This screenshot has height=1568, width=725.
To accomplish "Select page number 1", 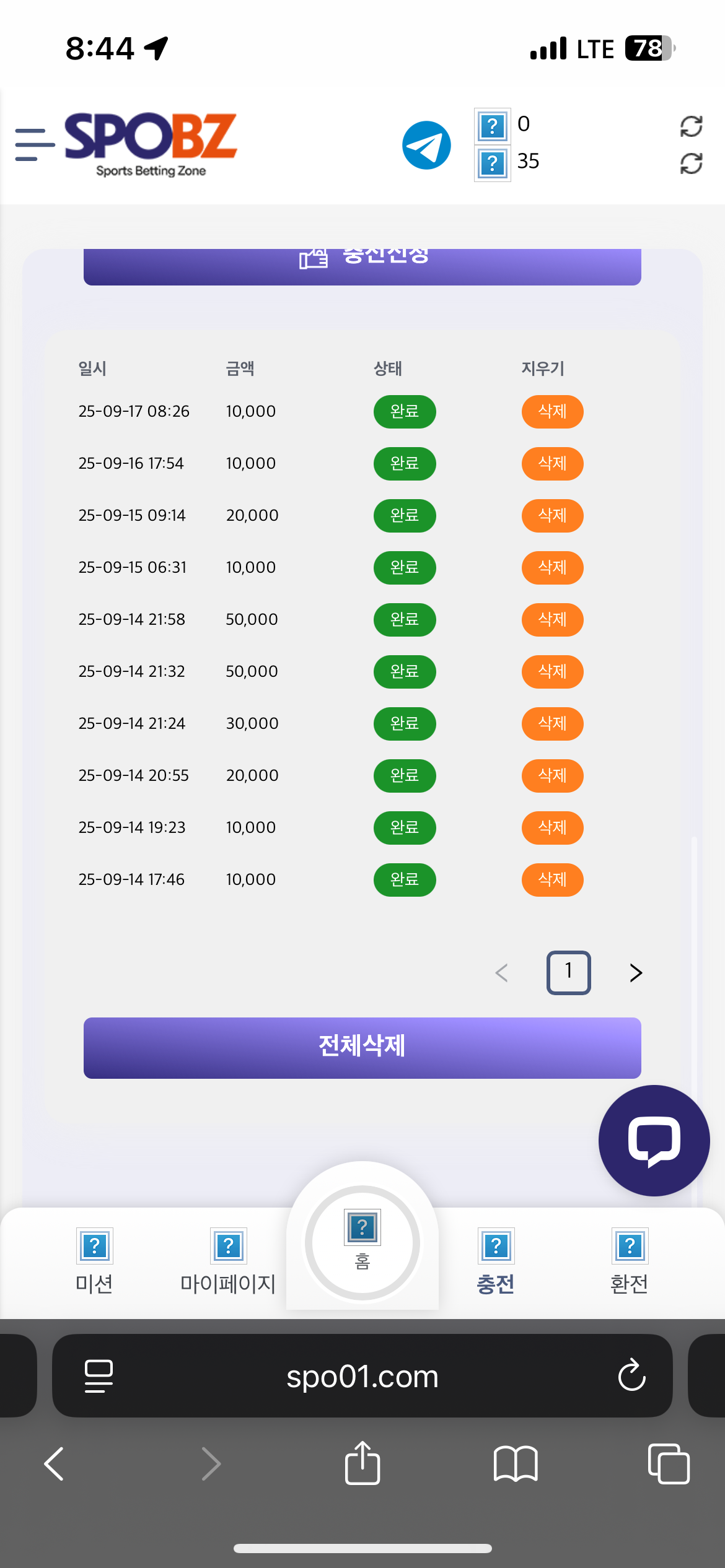I will click(x=568, y=972).
